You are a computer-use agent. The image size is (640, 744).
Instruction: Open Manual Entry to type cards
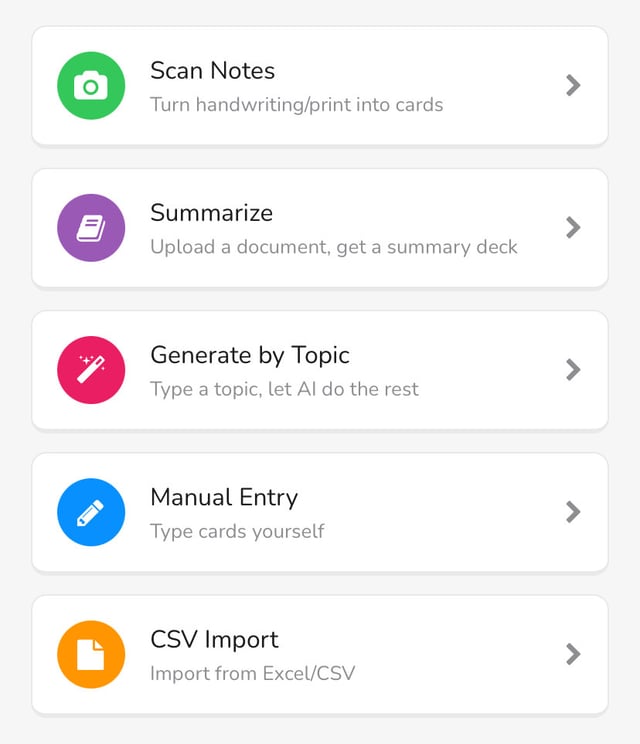tap(319, 512)
